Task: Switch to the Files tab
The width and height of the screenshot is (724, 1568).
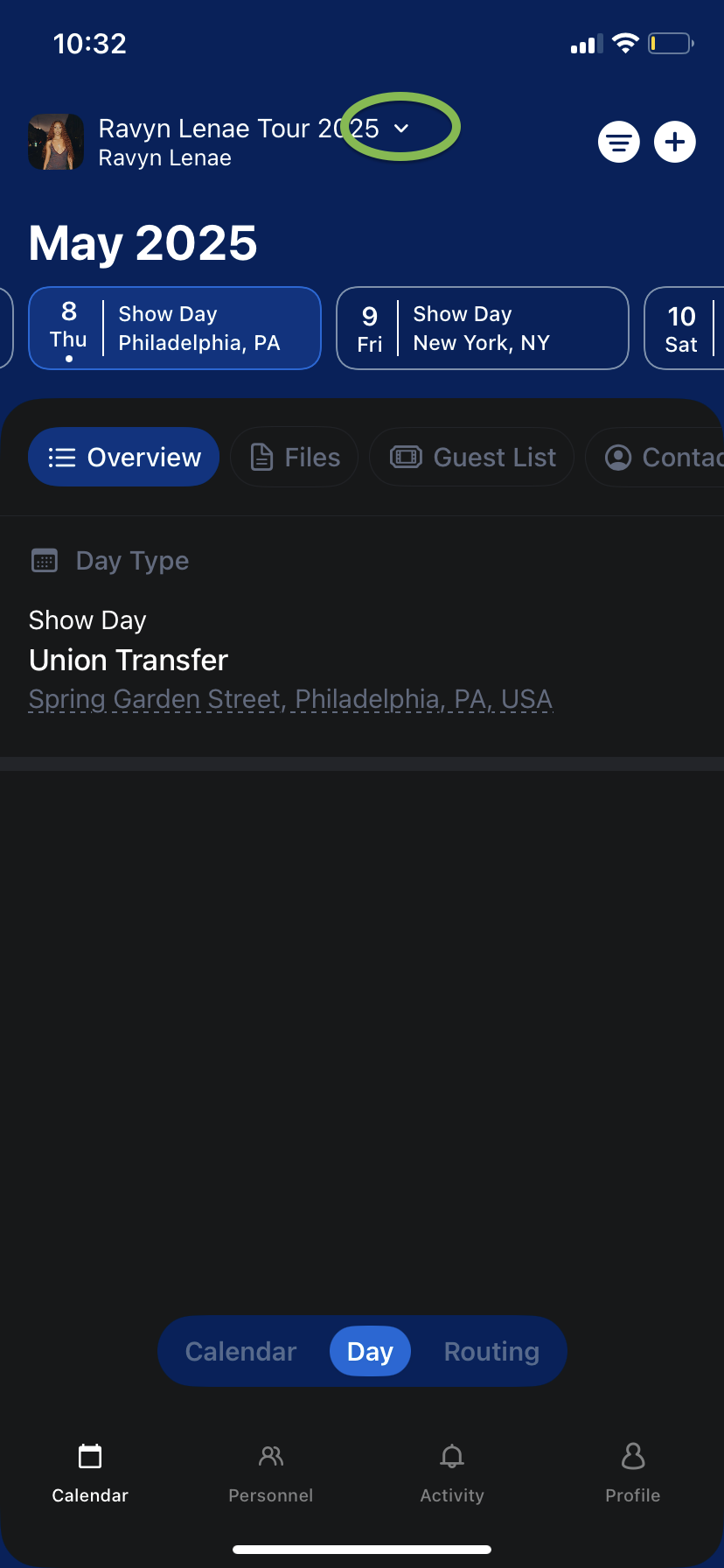Action: point(295,457)
